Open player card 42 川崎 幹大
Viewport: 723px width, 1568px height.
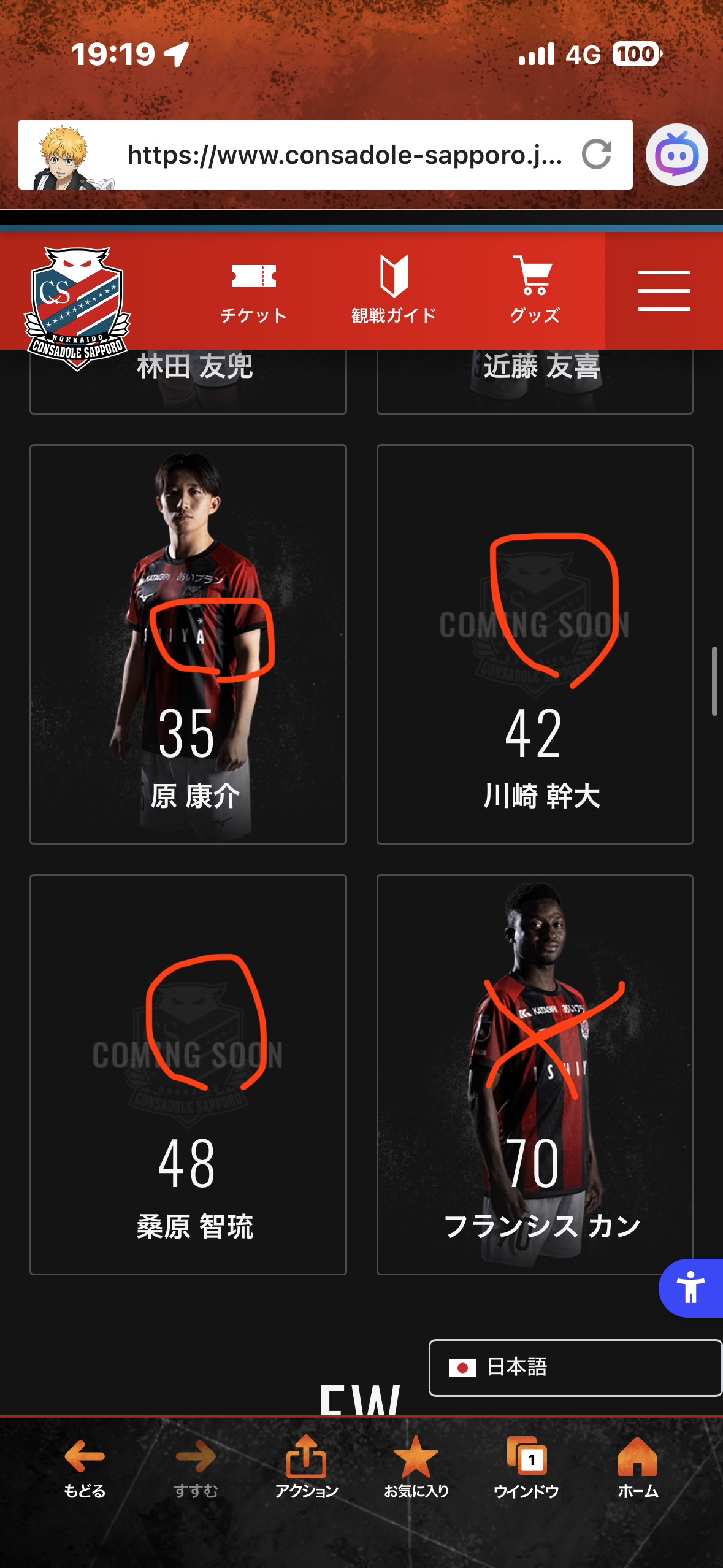[535, 644]
